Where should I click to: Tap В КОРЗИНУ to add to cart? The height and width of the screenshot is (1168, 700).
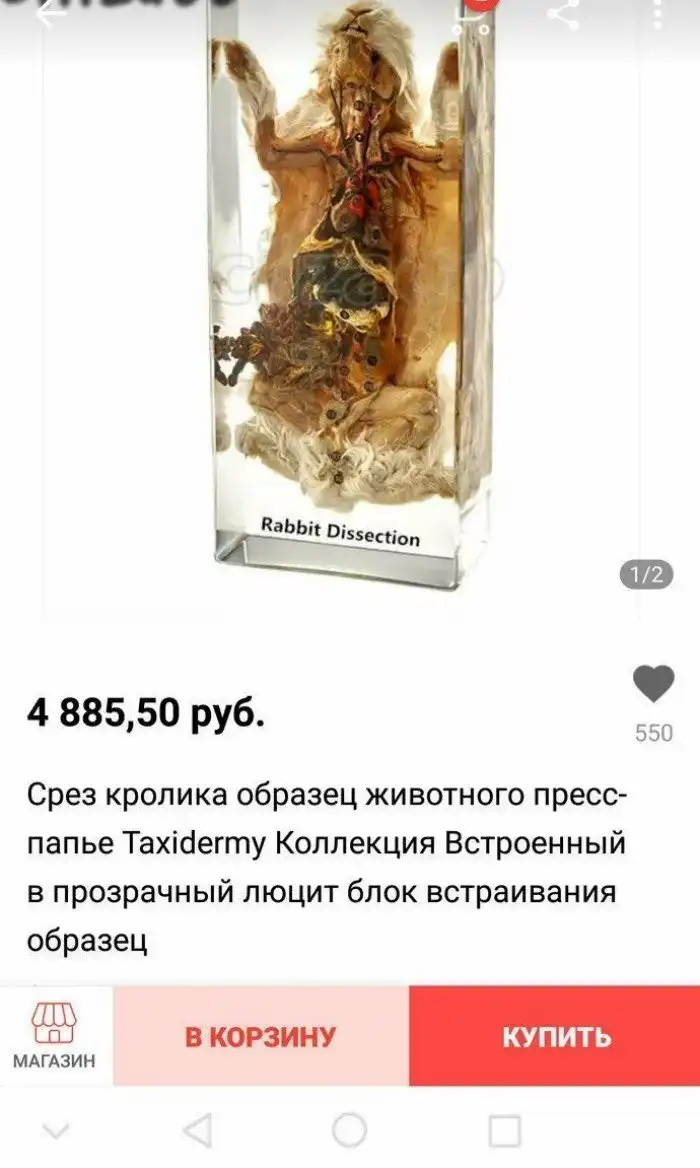coord(261,1036)
